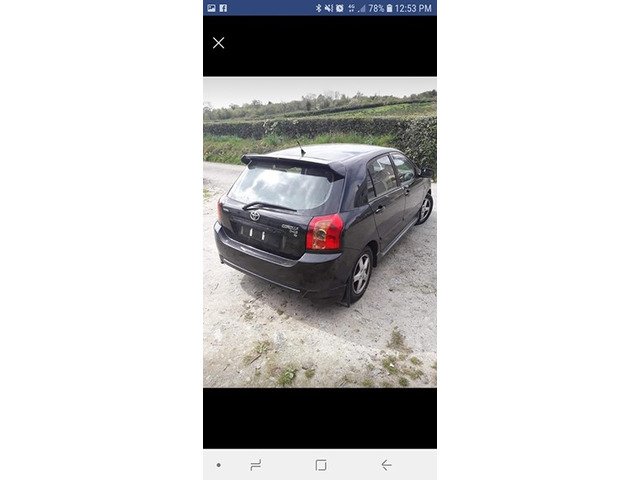Close the photo viewer with X
The image size is (640, 480).
pyautogui.click(x=218, y=43)
